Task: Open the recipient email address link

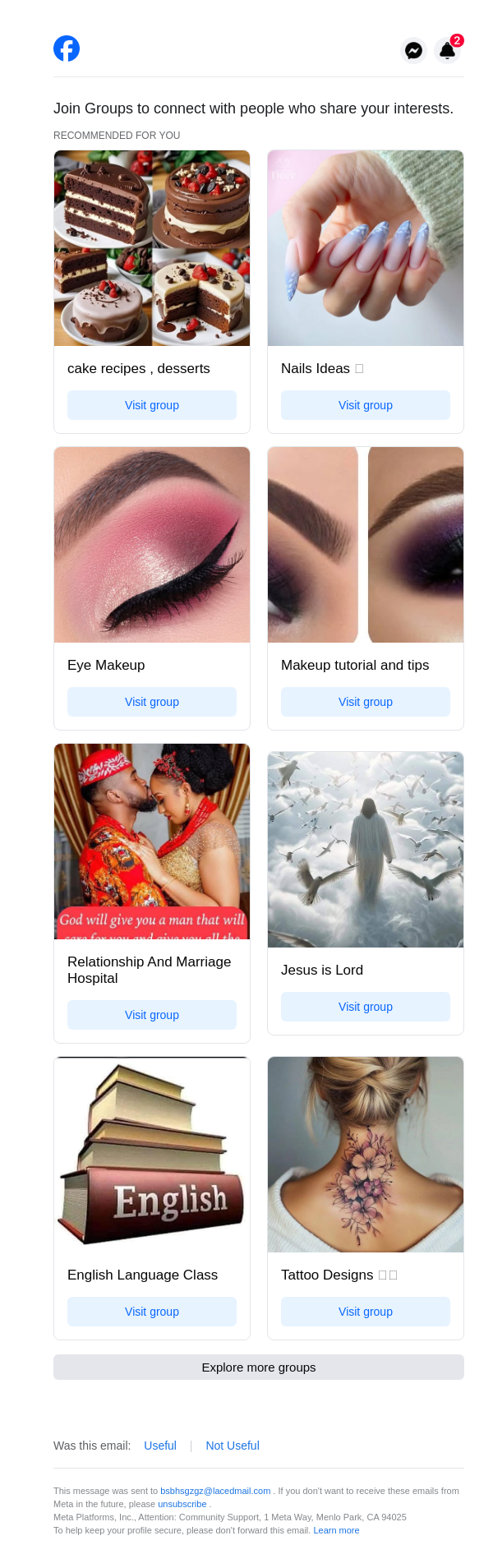Action: point(215,1491)
